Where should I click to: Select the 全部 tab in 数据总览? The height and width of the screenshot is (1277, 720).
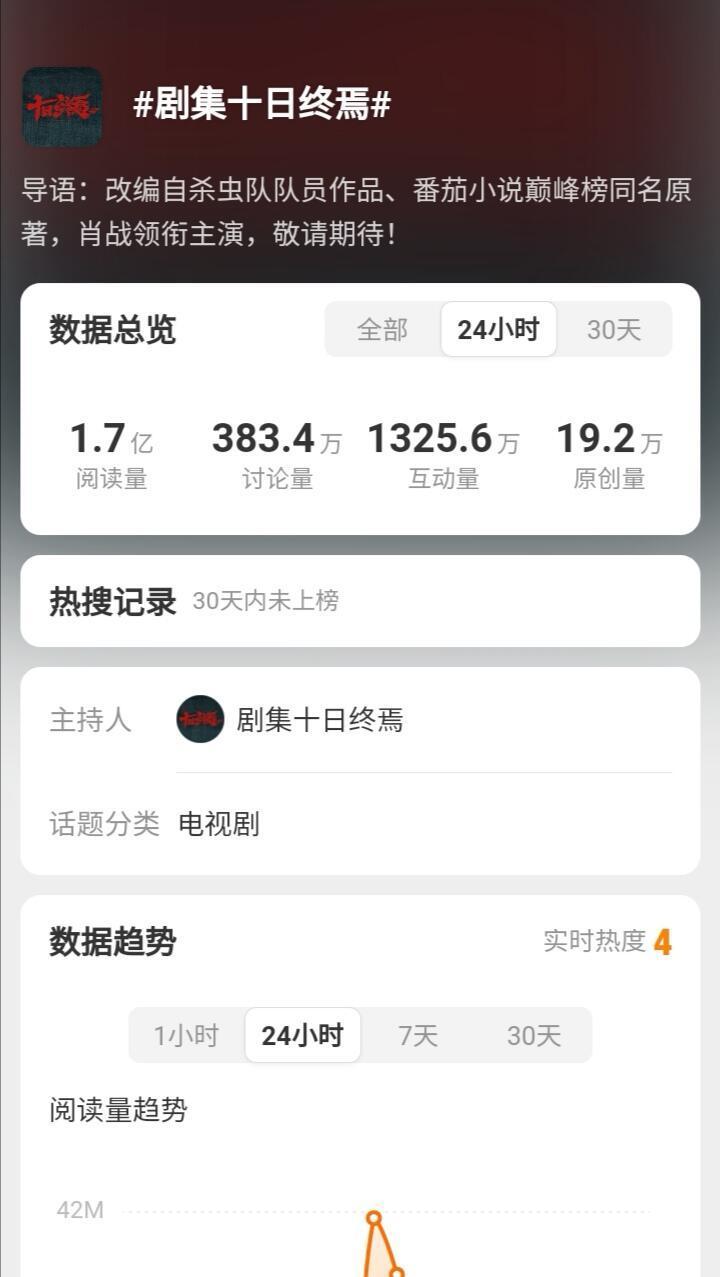click(384, 329)
